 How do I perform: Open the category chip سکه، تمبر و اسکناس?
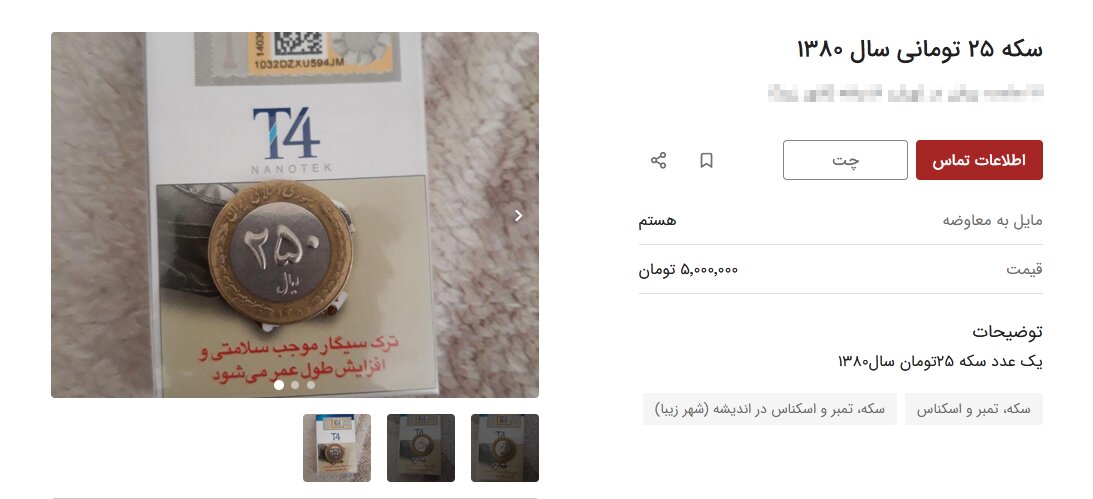(x=973, y=409)
